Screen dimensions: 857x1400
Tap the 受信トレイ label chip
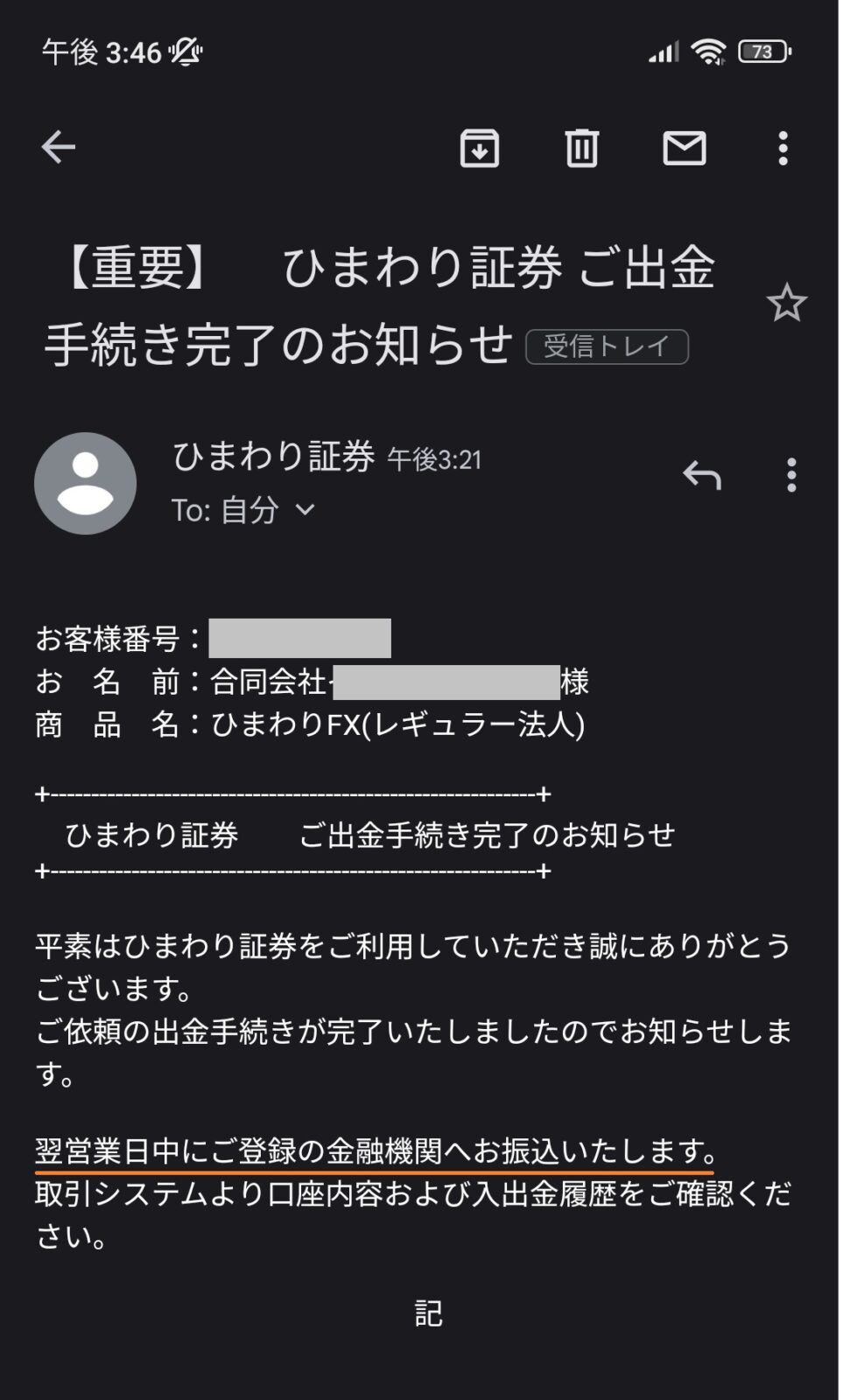pyautogui.click(x=607, y=346)
